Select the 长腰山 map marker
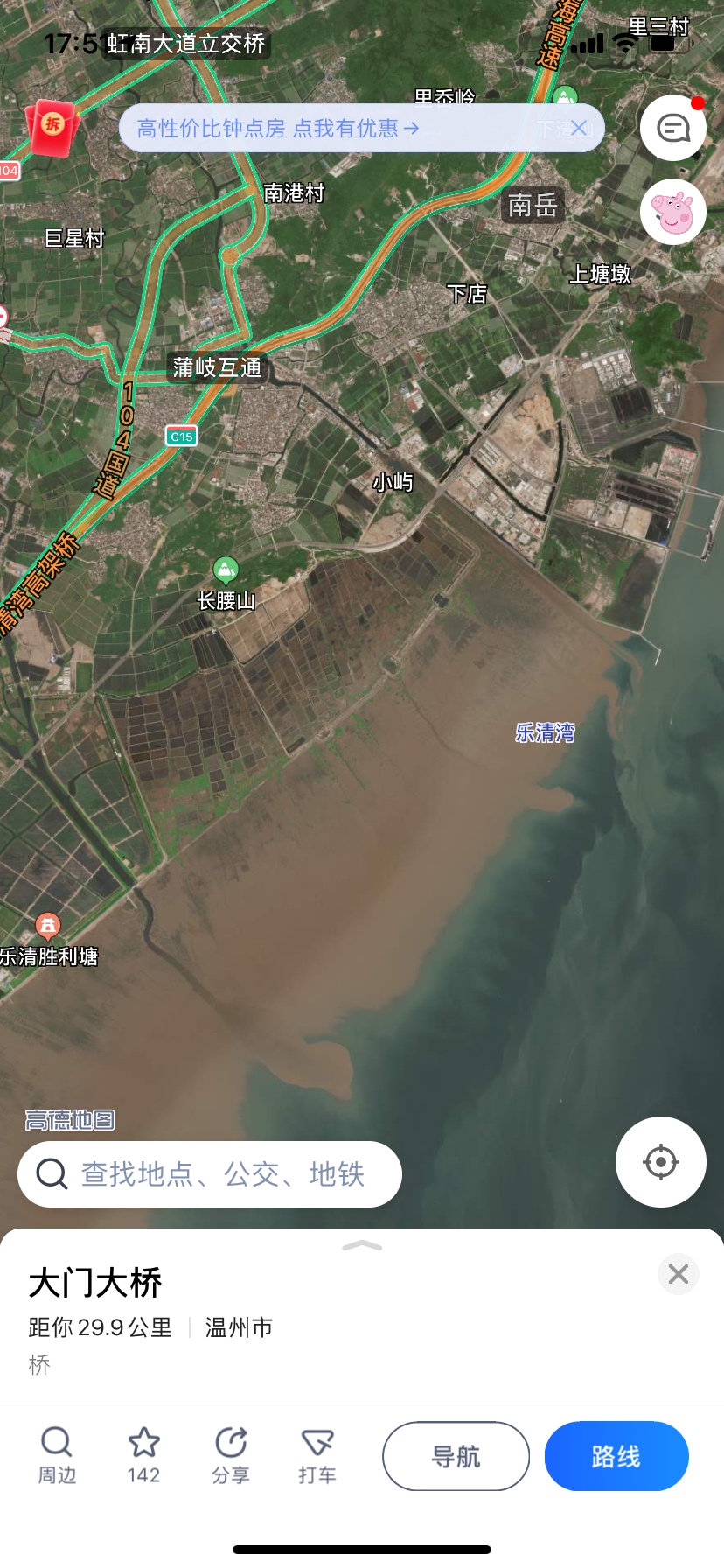 click(x=226, y=571)
